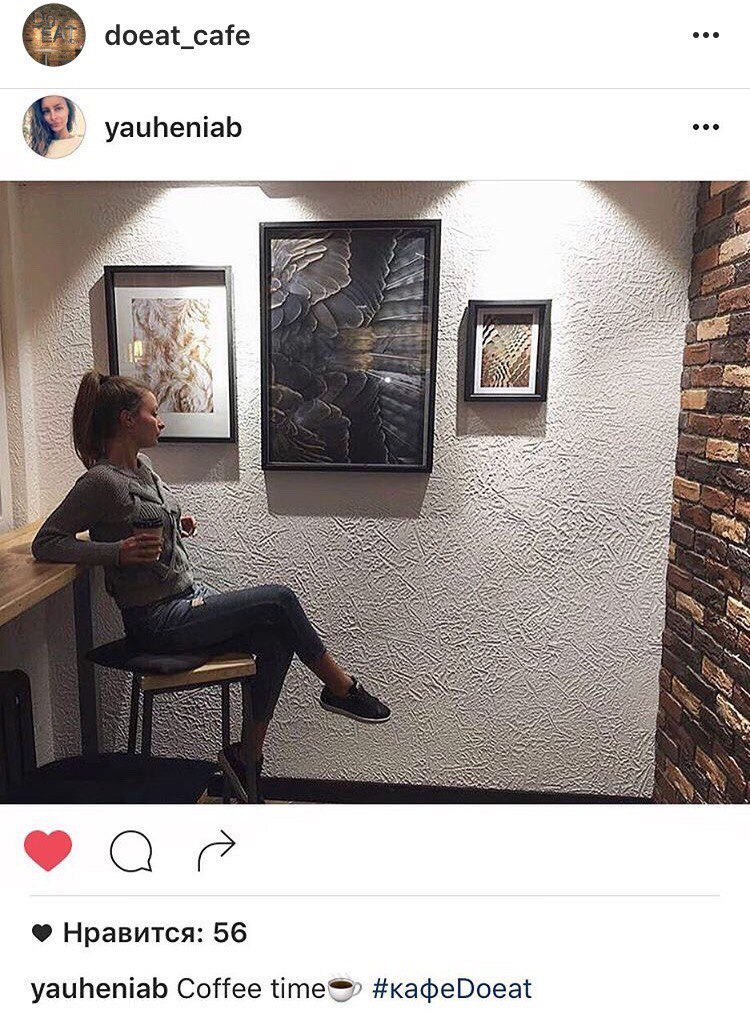Open hashtag #кафеDoeat
Screen dimensions: 750x1026
[452, 990]
